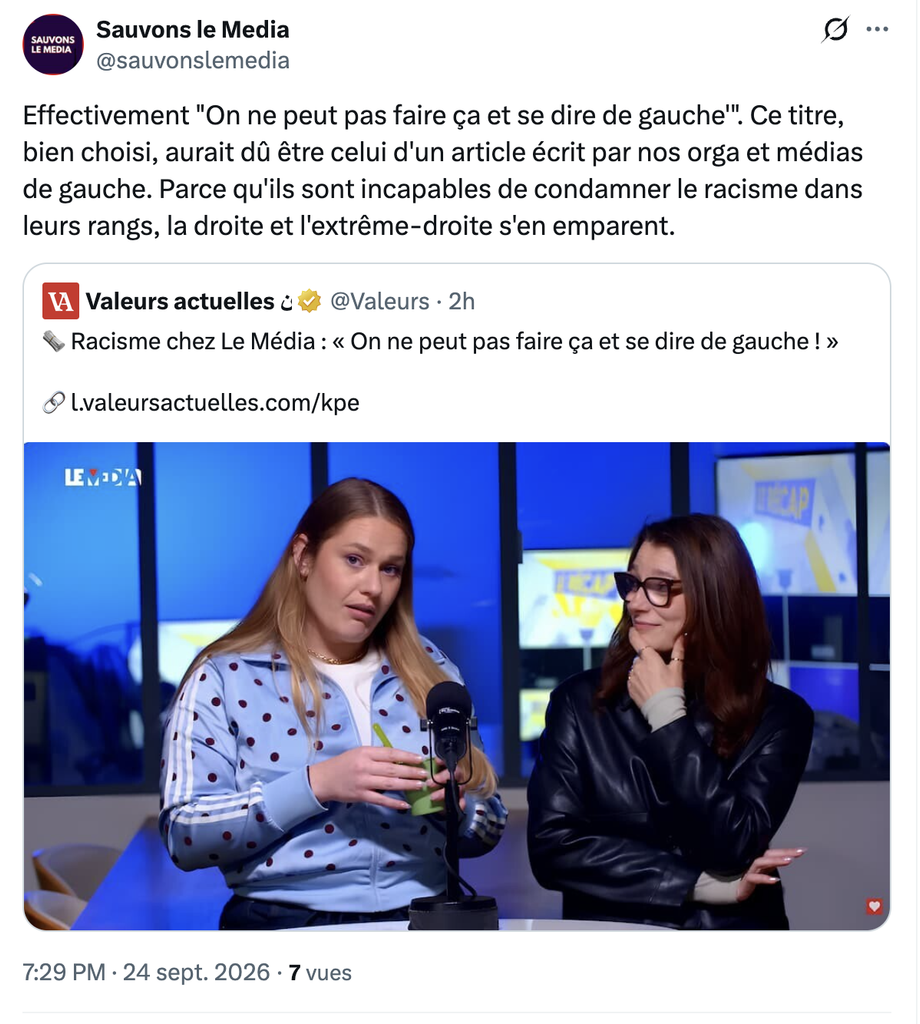Open the Grok icon next to the overflow menu
The image size is (920, 1024).
pos(835,29)
